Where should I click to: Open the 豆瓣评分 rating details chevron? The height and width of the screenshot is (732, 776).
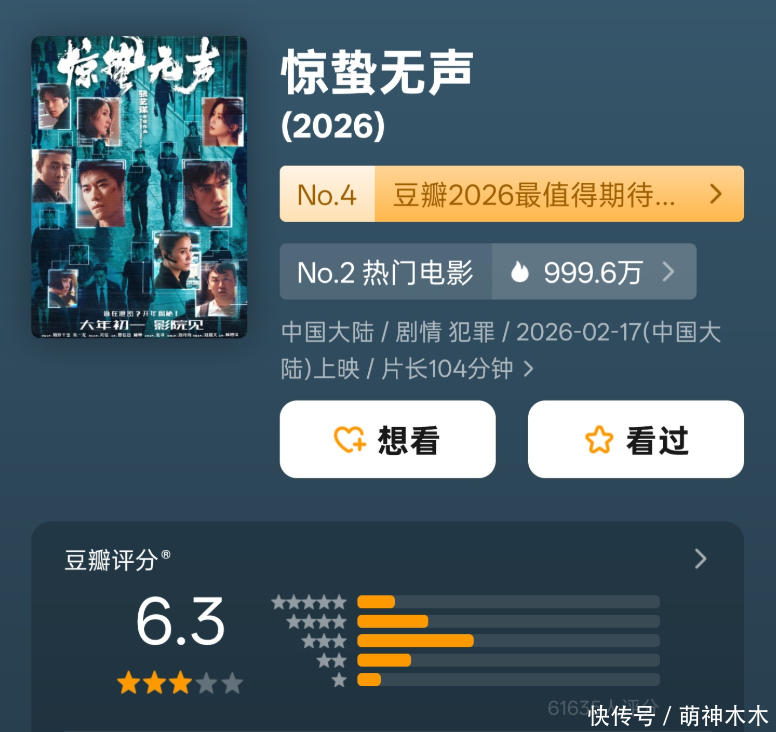pyautogui.click(x=700, y=559)
